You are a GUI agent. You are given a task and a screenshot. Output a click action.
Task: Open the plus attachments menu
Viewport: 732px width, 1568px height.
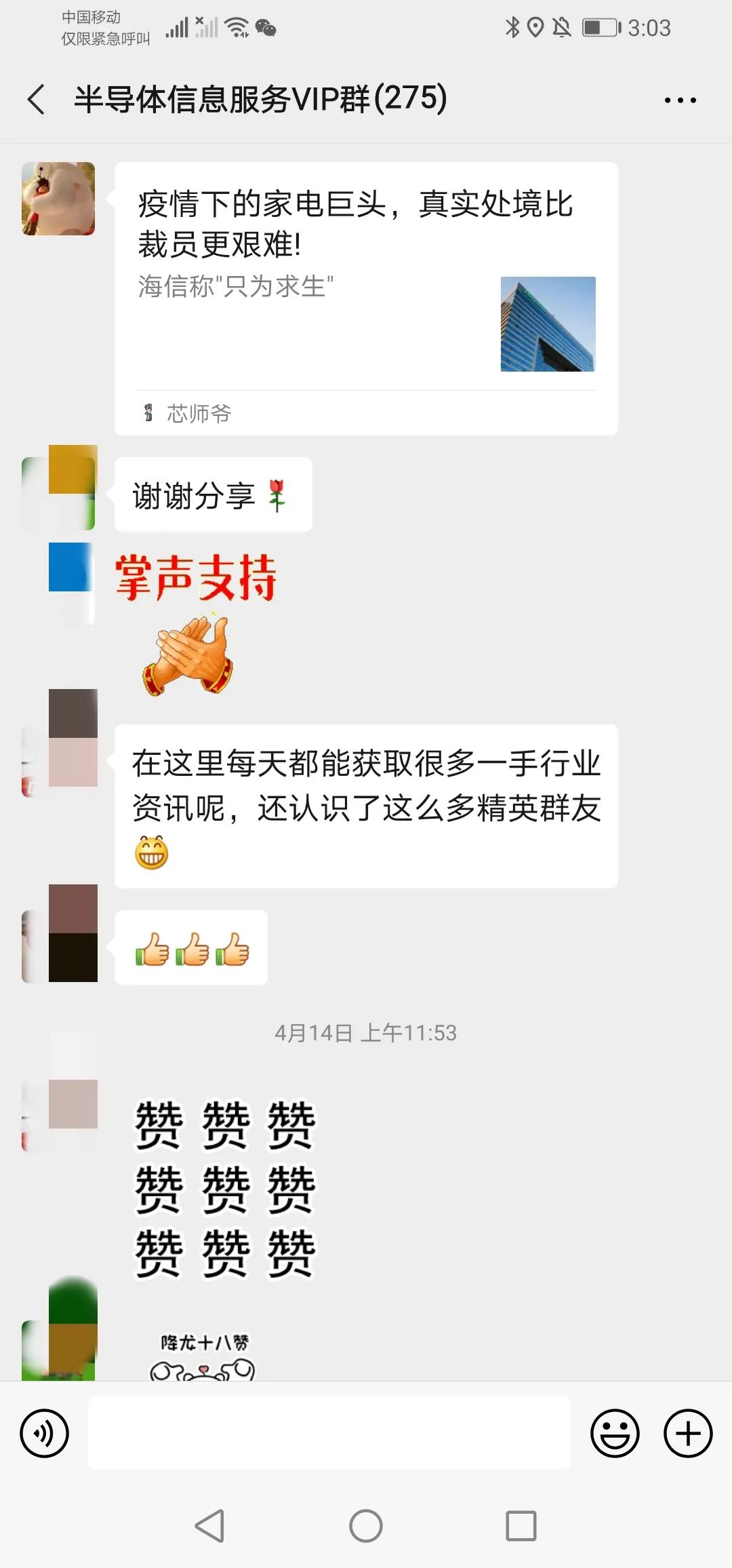click(688, 1433)
